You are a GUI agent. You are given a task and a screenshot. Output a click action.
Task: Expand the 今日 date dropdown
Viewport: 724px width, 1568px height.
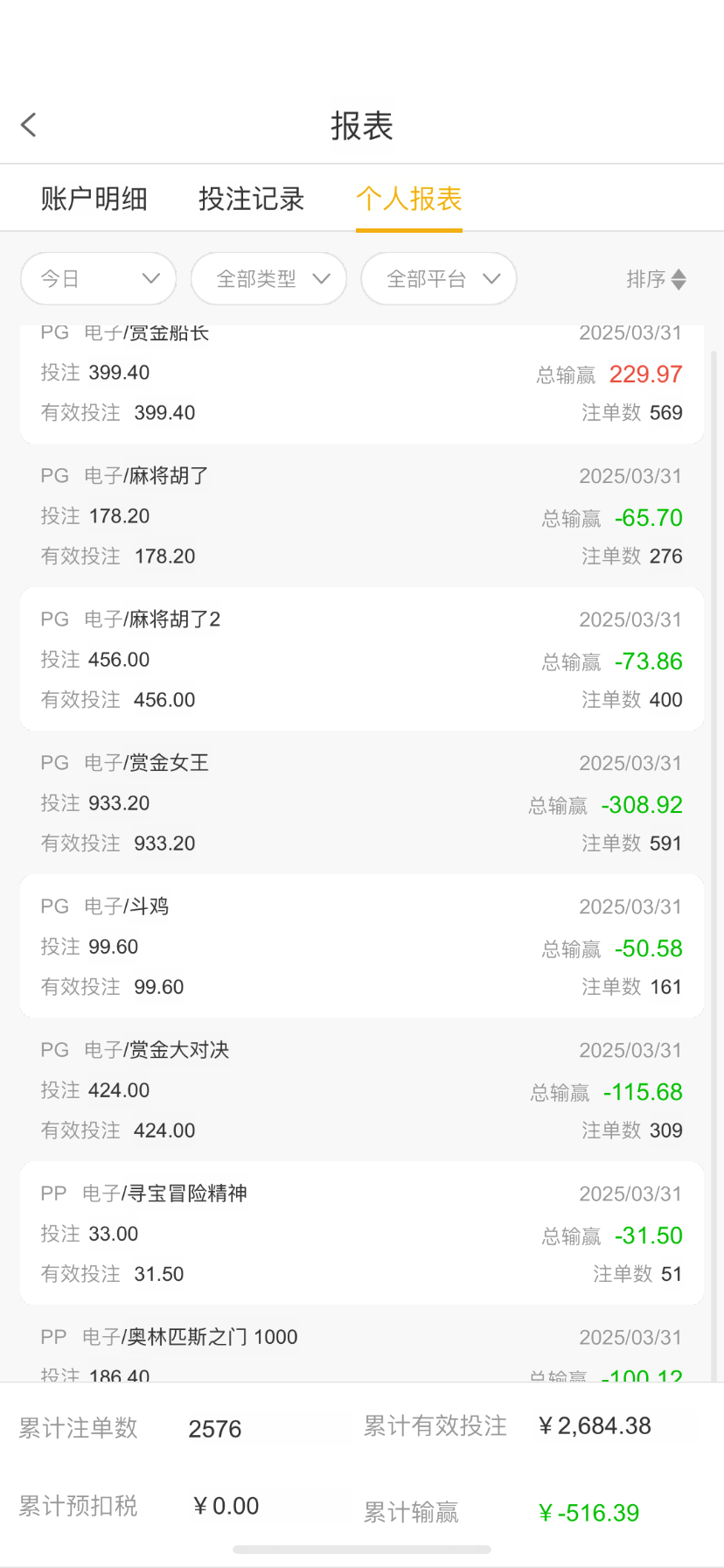pyautogui.click(x=98, y=279)
